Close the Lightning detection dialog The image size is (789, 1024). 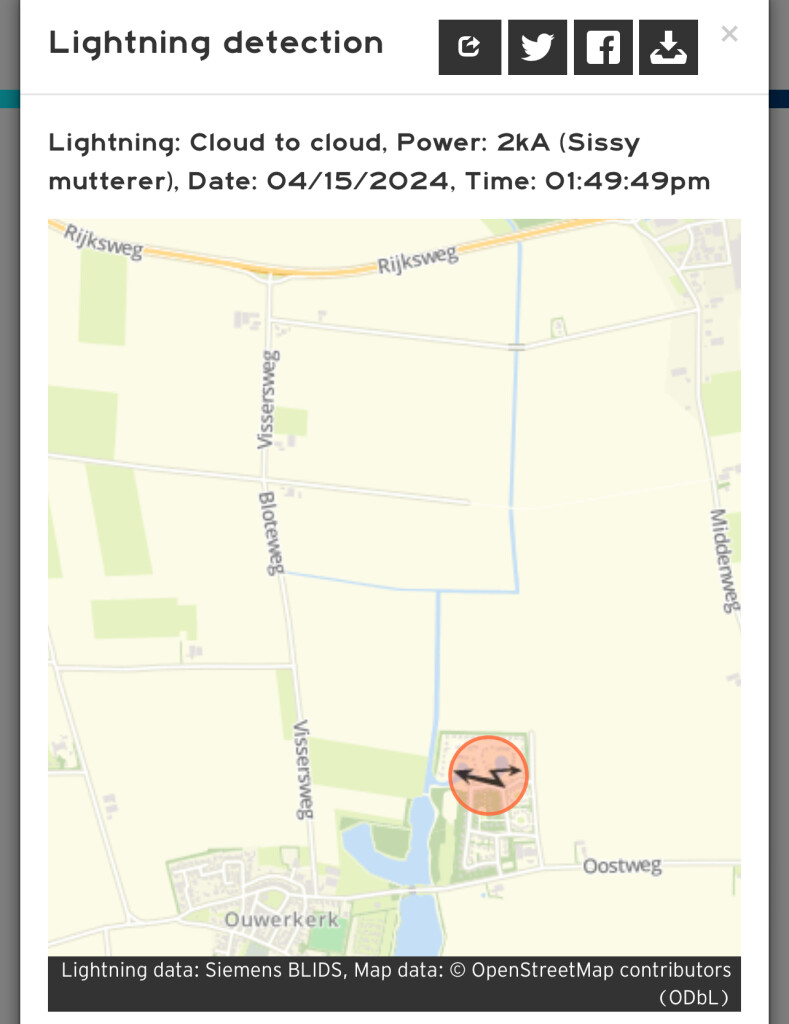click(730, 35)
